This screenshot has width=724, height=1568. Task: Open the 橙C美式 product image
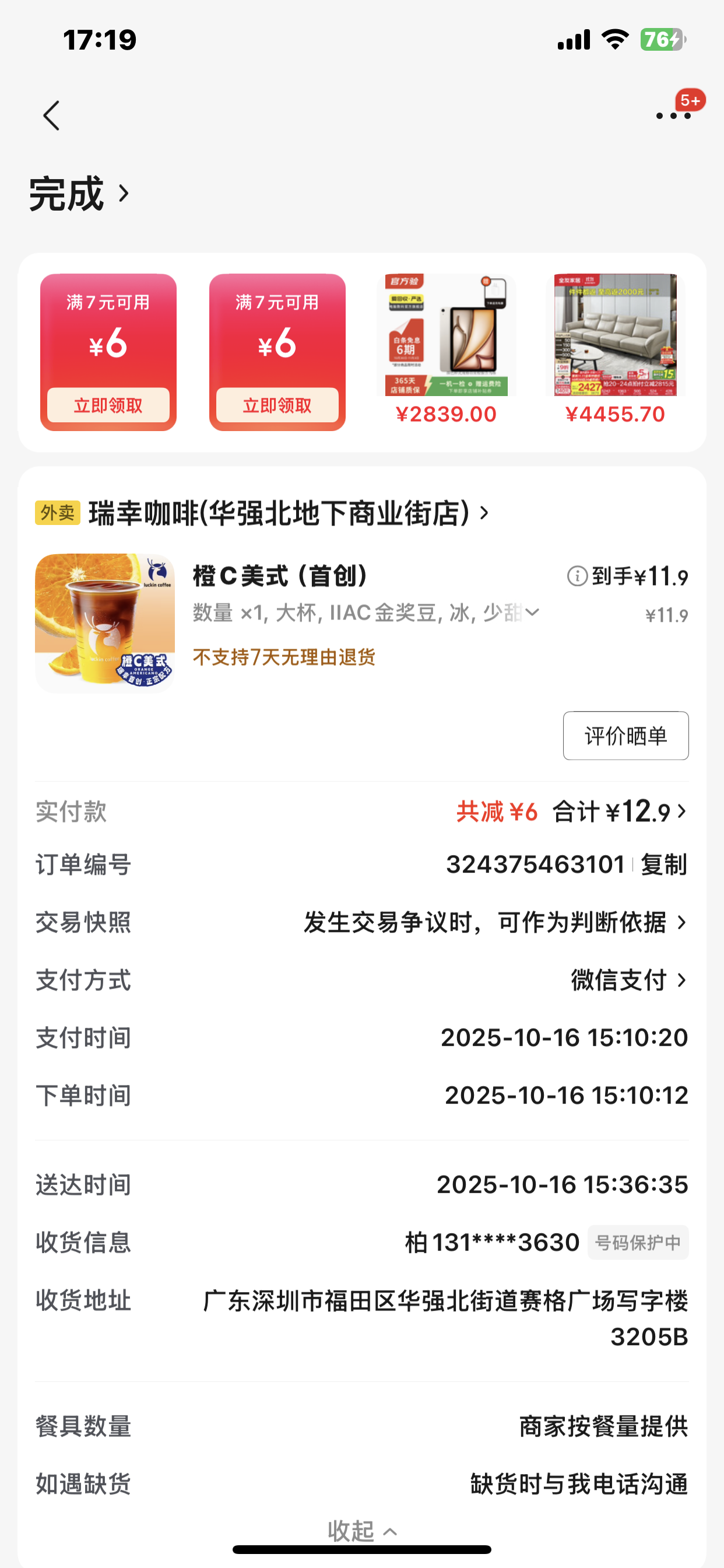(105, 622)
